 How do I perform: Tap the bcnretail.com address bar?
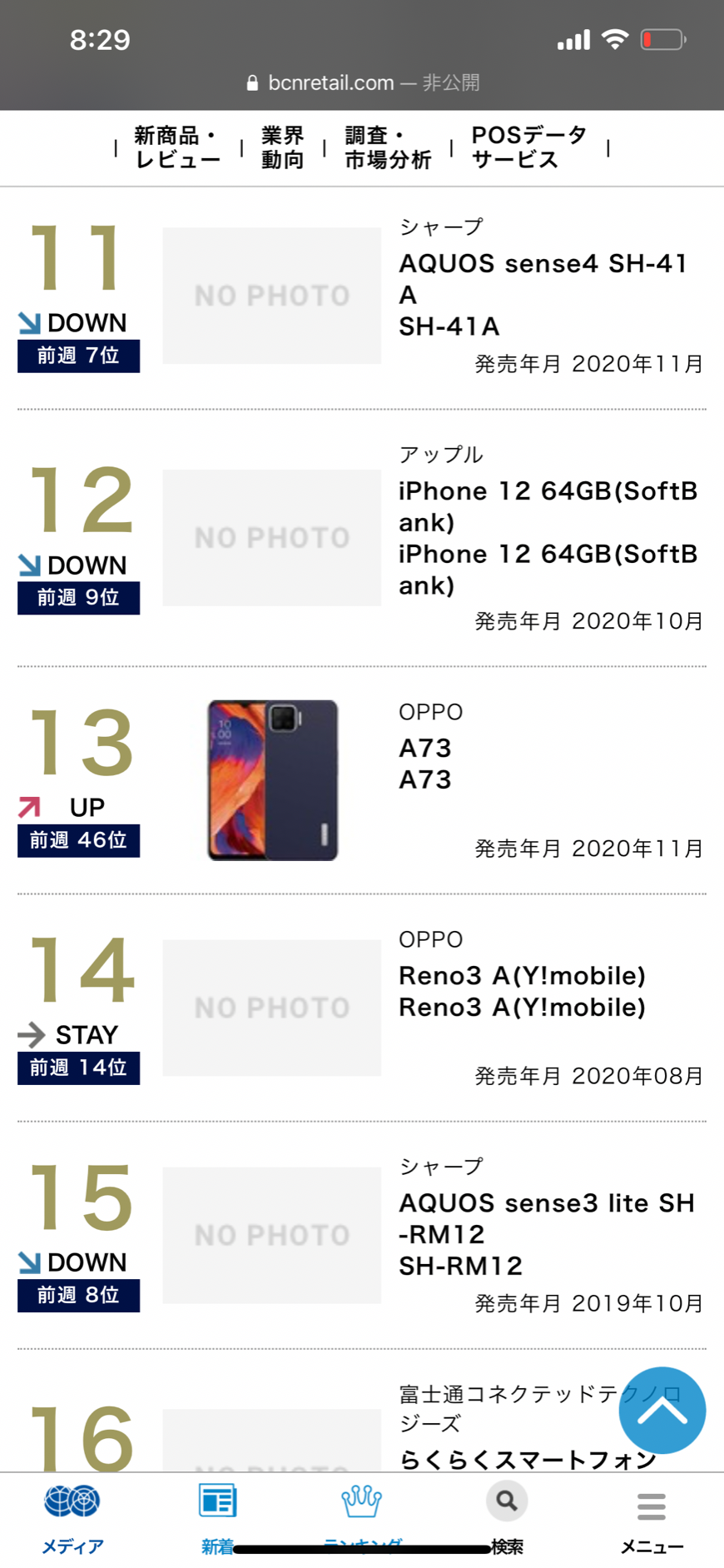[362, 82]
